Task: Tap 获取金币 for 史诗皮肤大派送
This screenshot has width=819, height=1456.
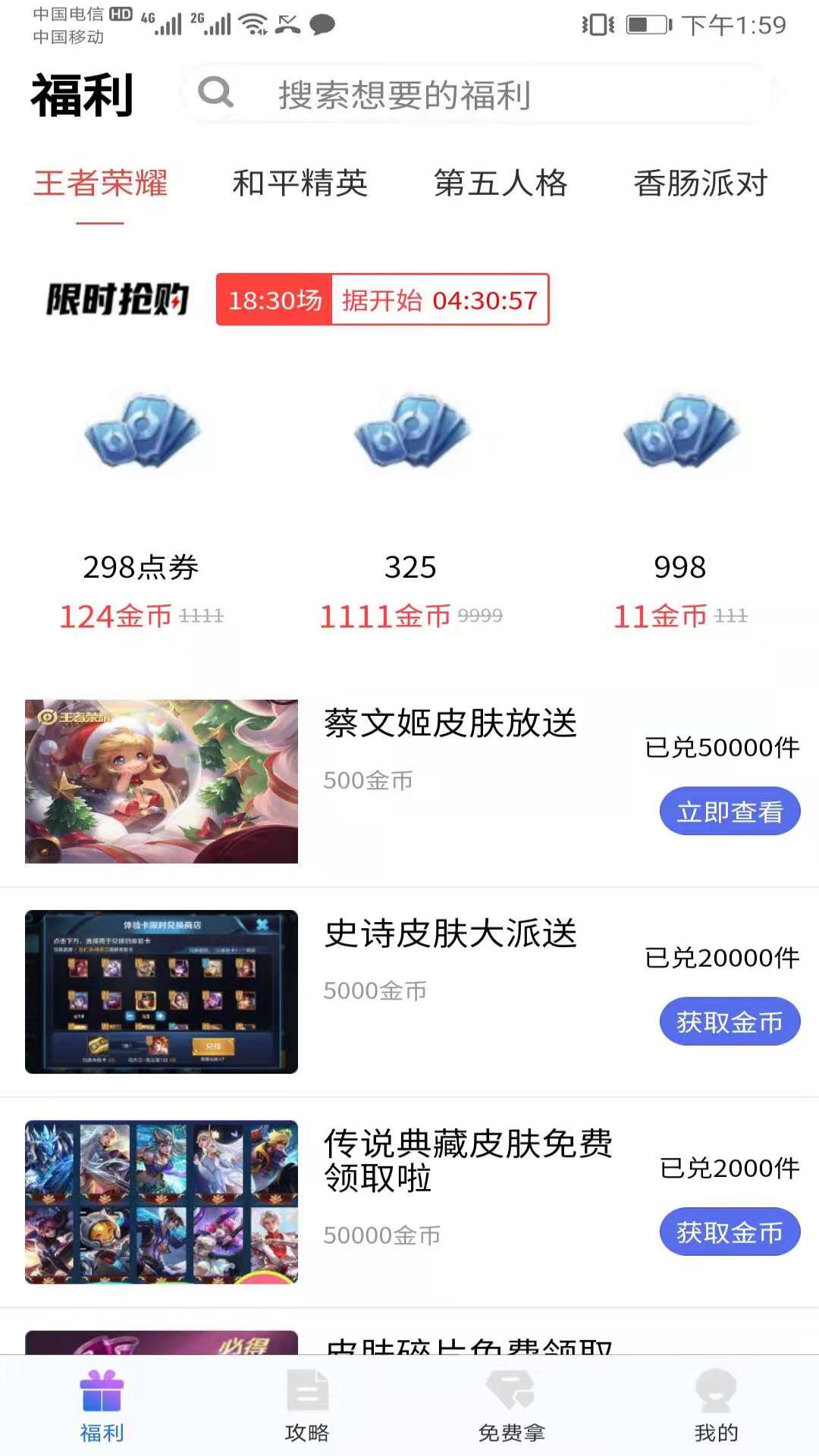Action: (x=730, y=1021)
